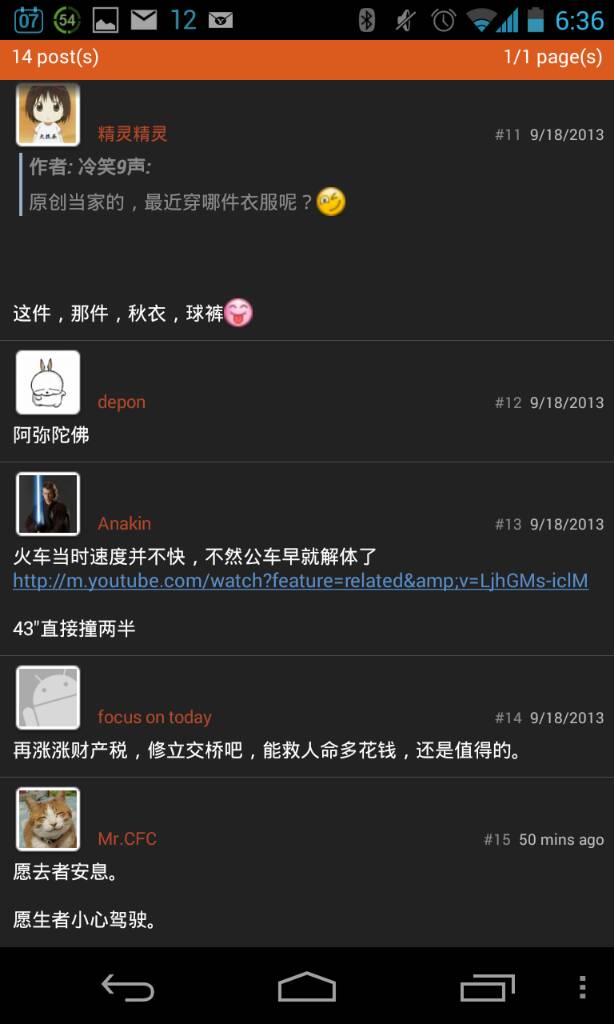The width and height of the screenshot is (614, 1024).
Task: Tap Anakin's lightsaber avatar
Action: [x=48, y=504]
